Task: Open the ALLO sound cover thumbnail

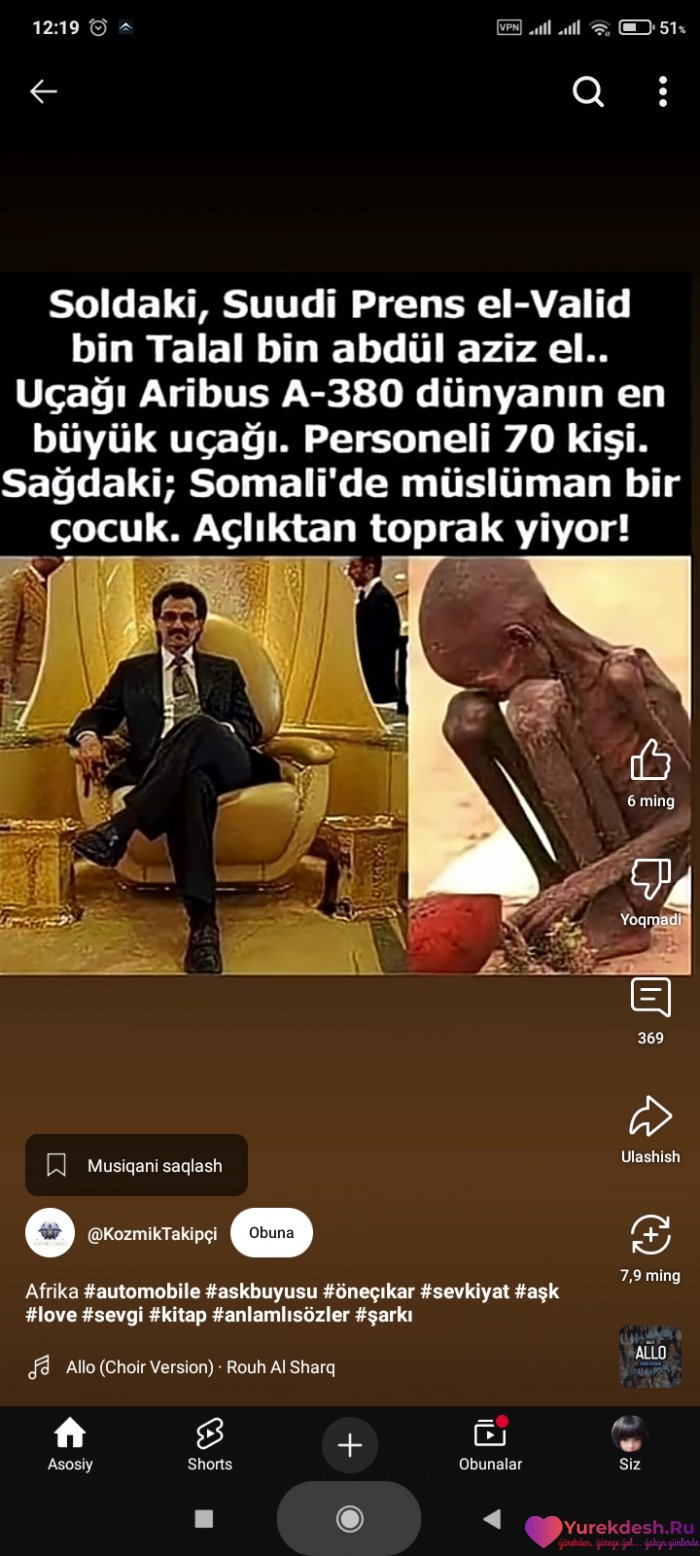Action: [x=650, y=1356]
